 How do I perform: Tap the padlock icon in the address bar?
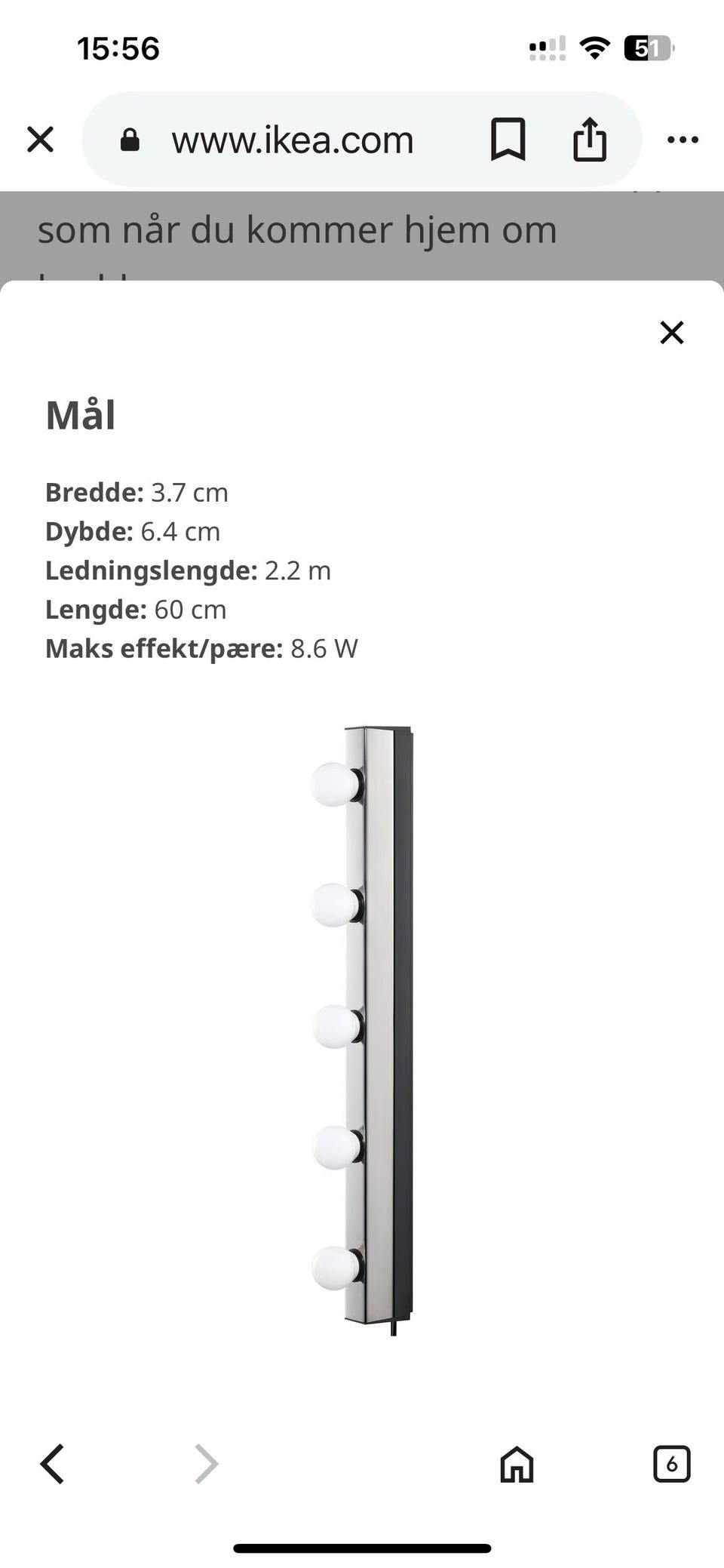130,138
